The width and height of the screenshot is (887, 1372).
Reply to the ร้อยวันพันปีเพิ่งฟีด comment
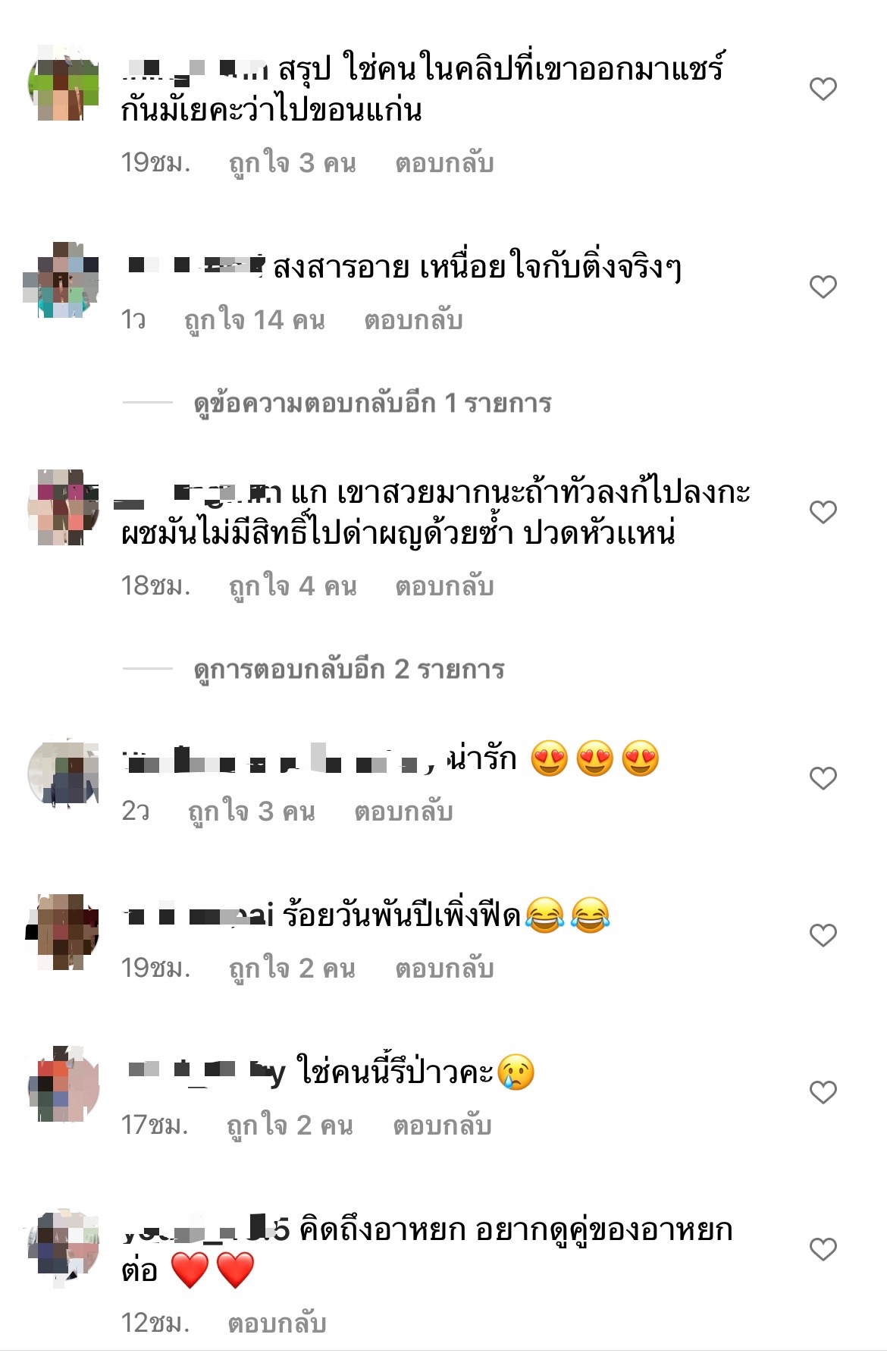click(444, 969)
